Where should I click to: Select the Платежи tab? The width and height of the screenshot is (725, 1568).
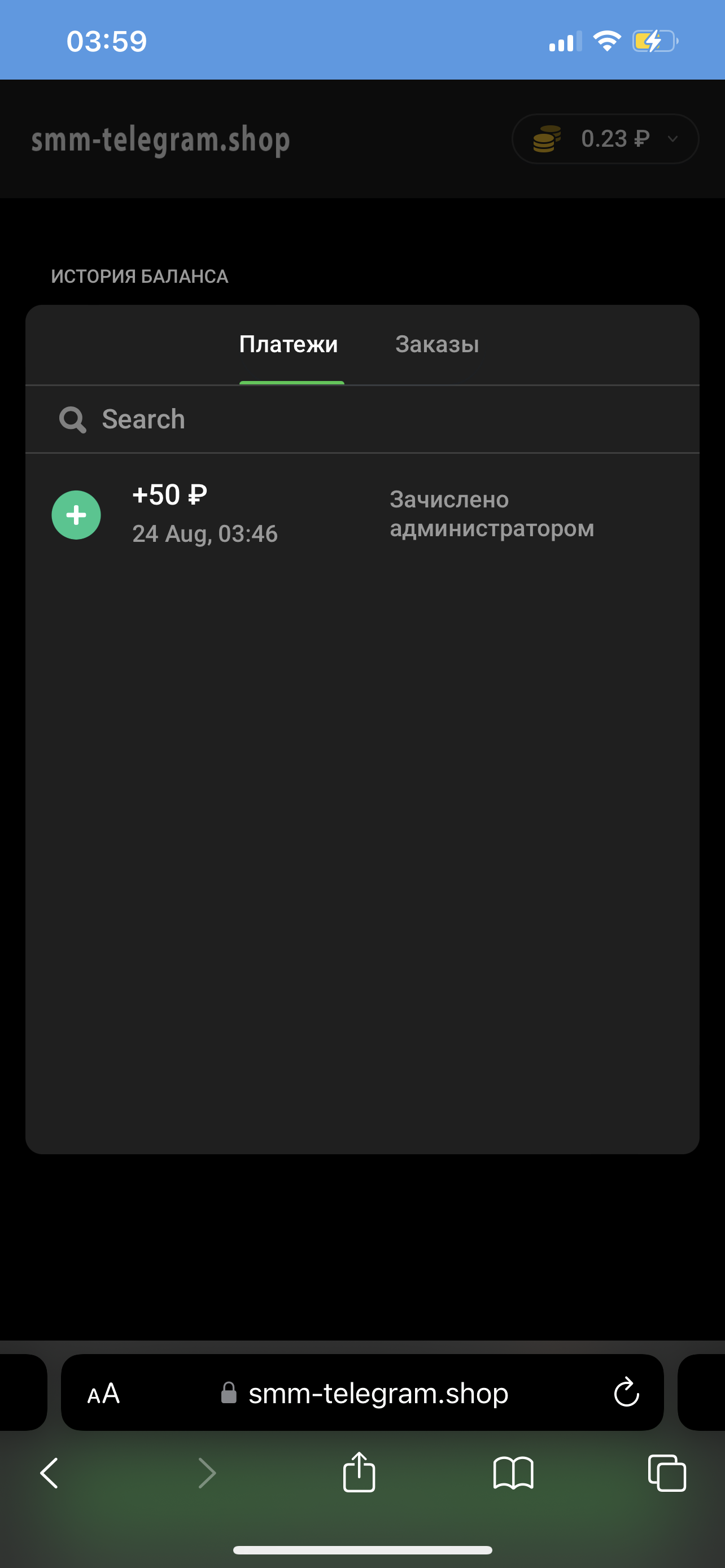[289, 344]
